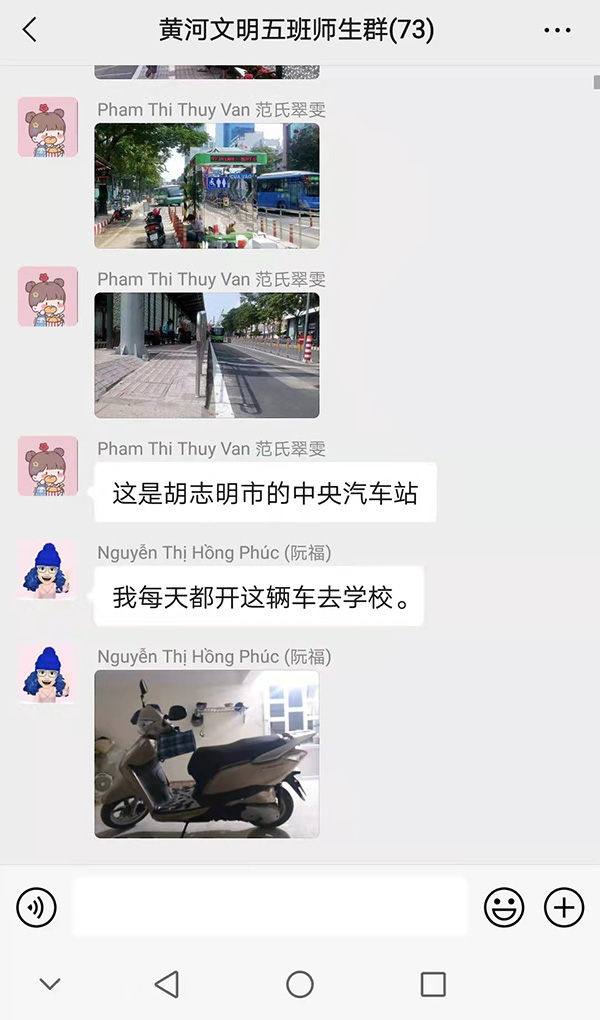This screenshot has height=1020, width=600.
Task: Switch to voice message input
Action: coord(37,908)
